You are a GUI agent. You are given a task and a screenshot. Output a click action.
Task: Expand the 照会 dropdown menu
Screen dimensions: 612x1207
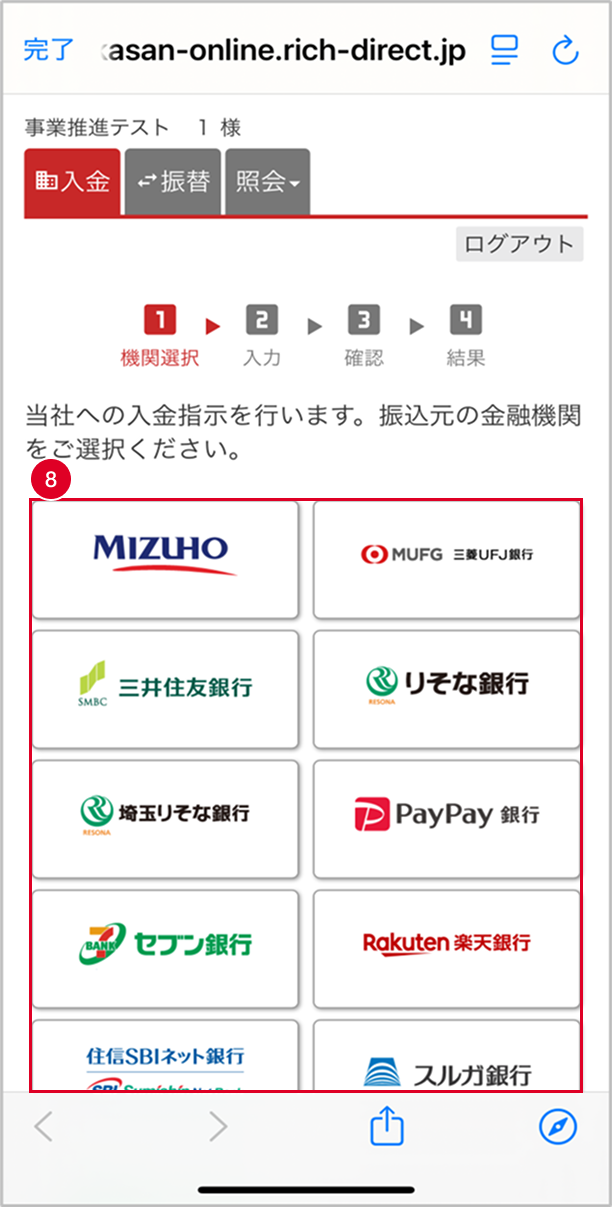[x=267, y=182]
